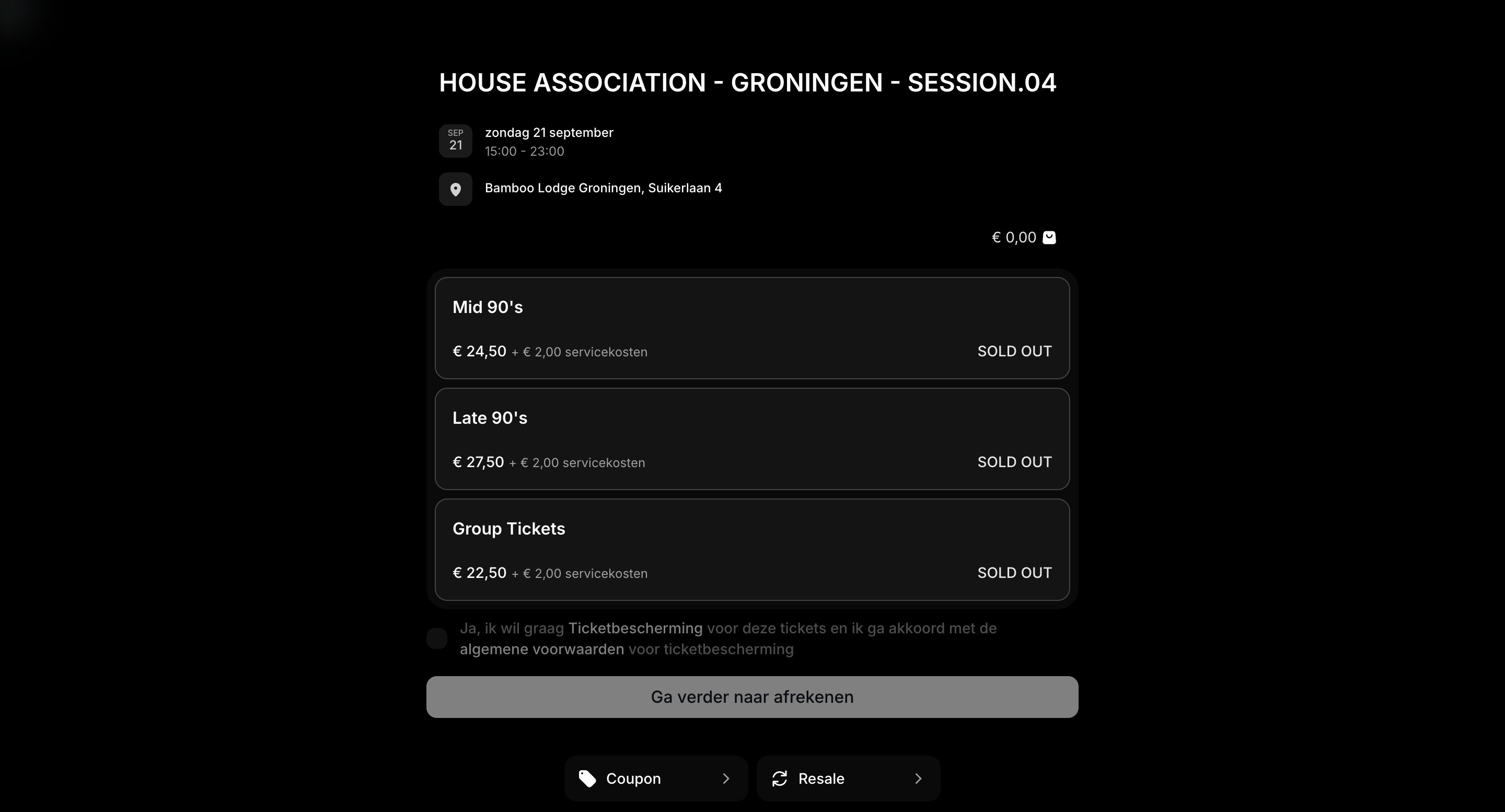Open the Resale option
This screenshot has height=812, width=1505.
[848, 779]
